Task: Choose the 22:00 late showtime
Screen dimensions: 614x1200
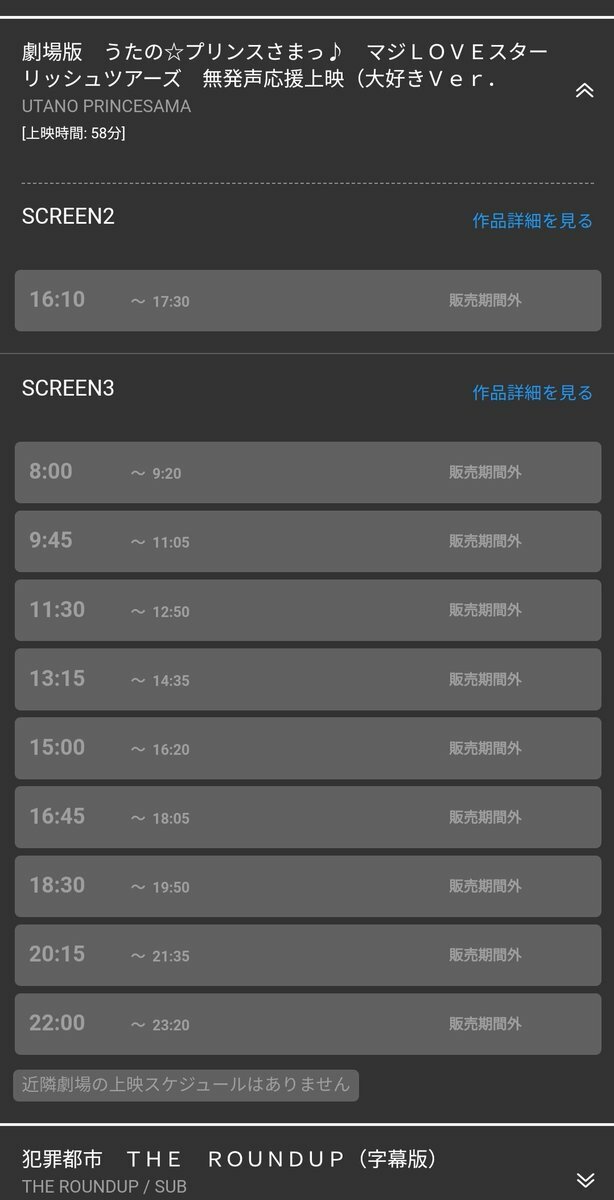Action: pyautogui.click(x=307, y=1024)
